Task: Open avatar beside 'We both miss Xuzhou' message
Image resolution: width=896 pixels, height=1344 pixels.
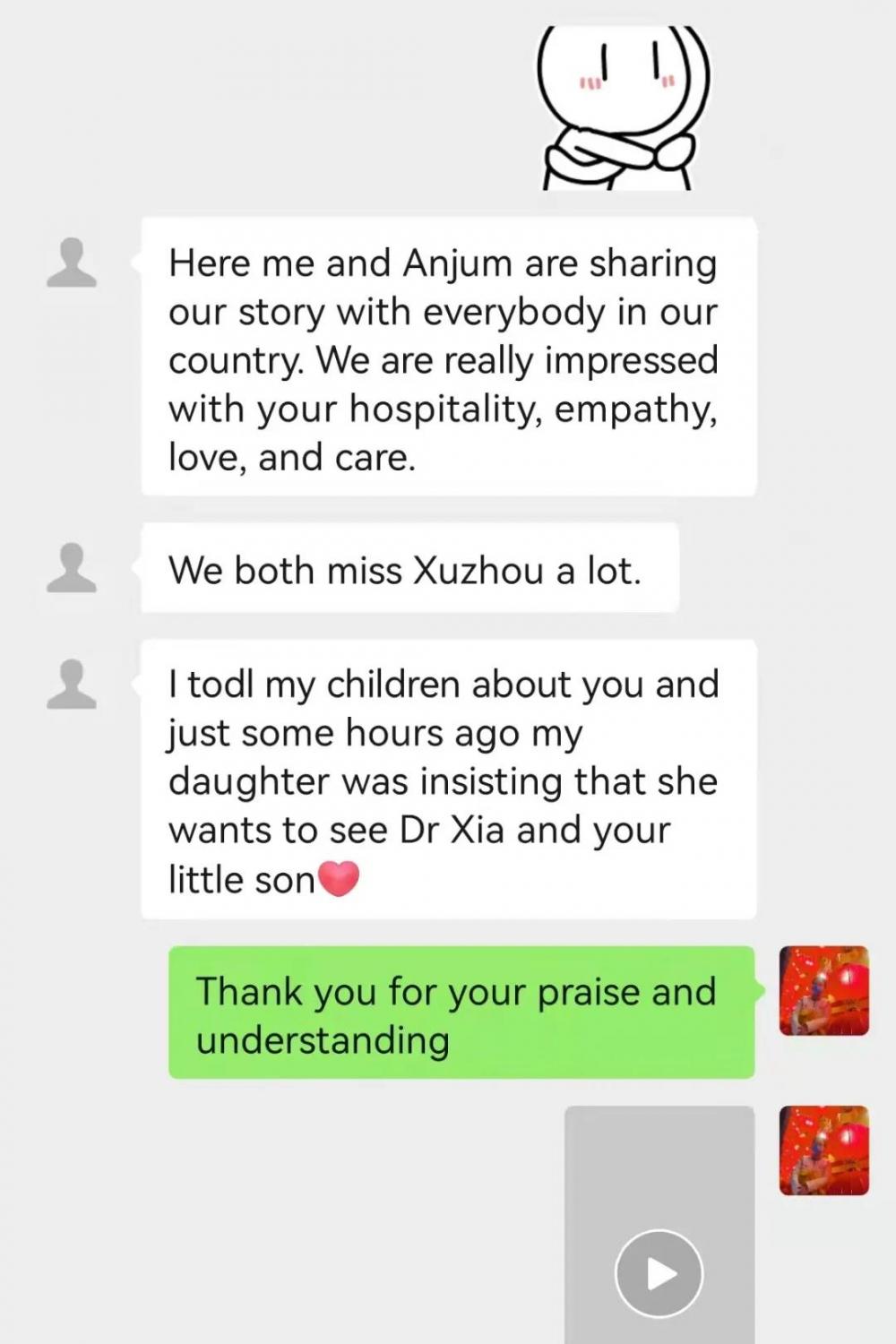Action: [x=71, y=568]
